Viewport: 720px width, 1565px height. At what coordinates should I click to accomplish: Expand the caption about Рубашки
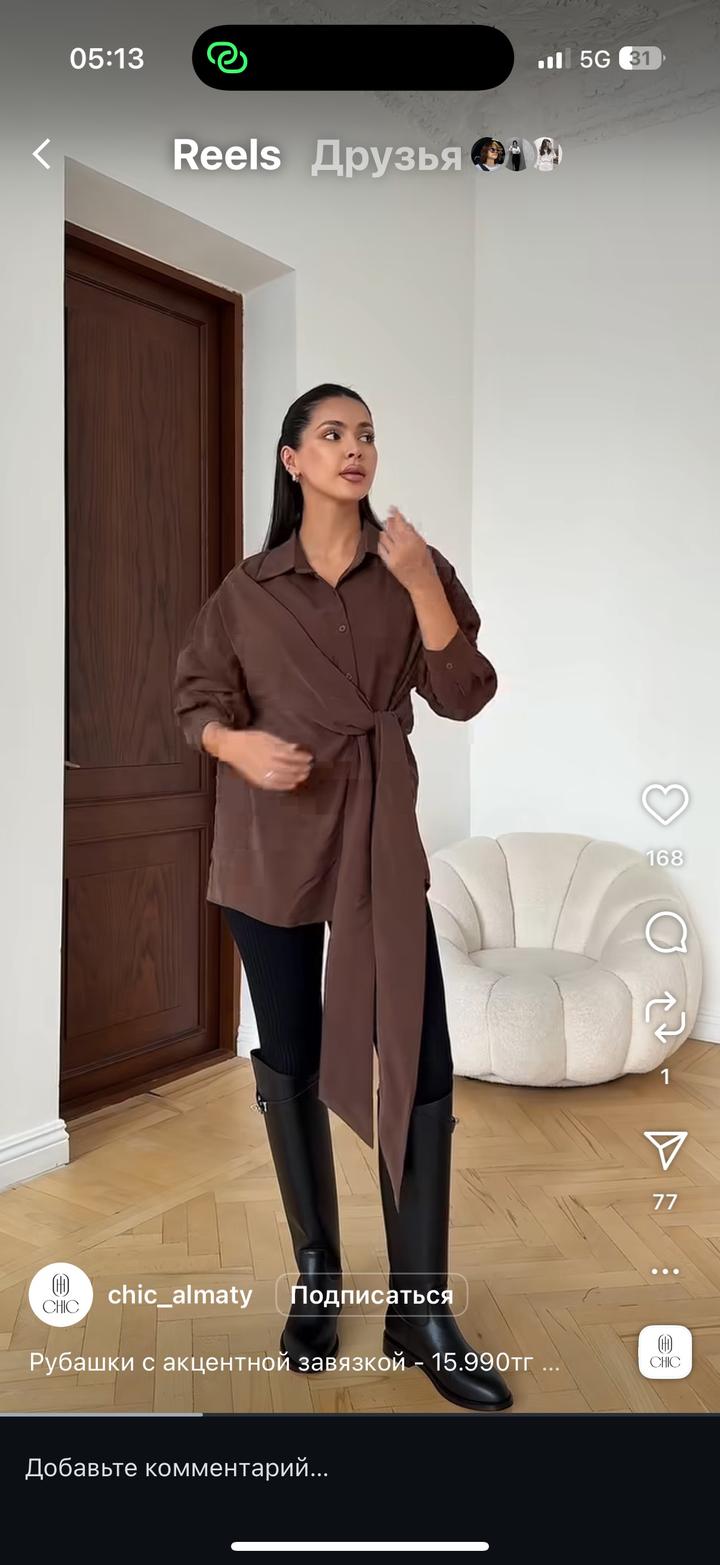294,1362
